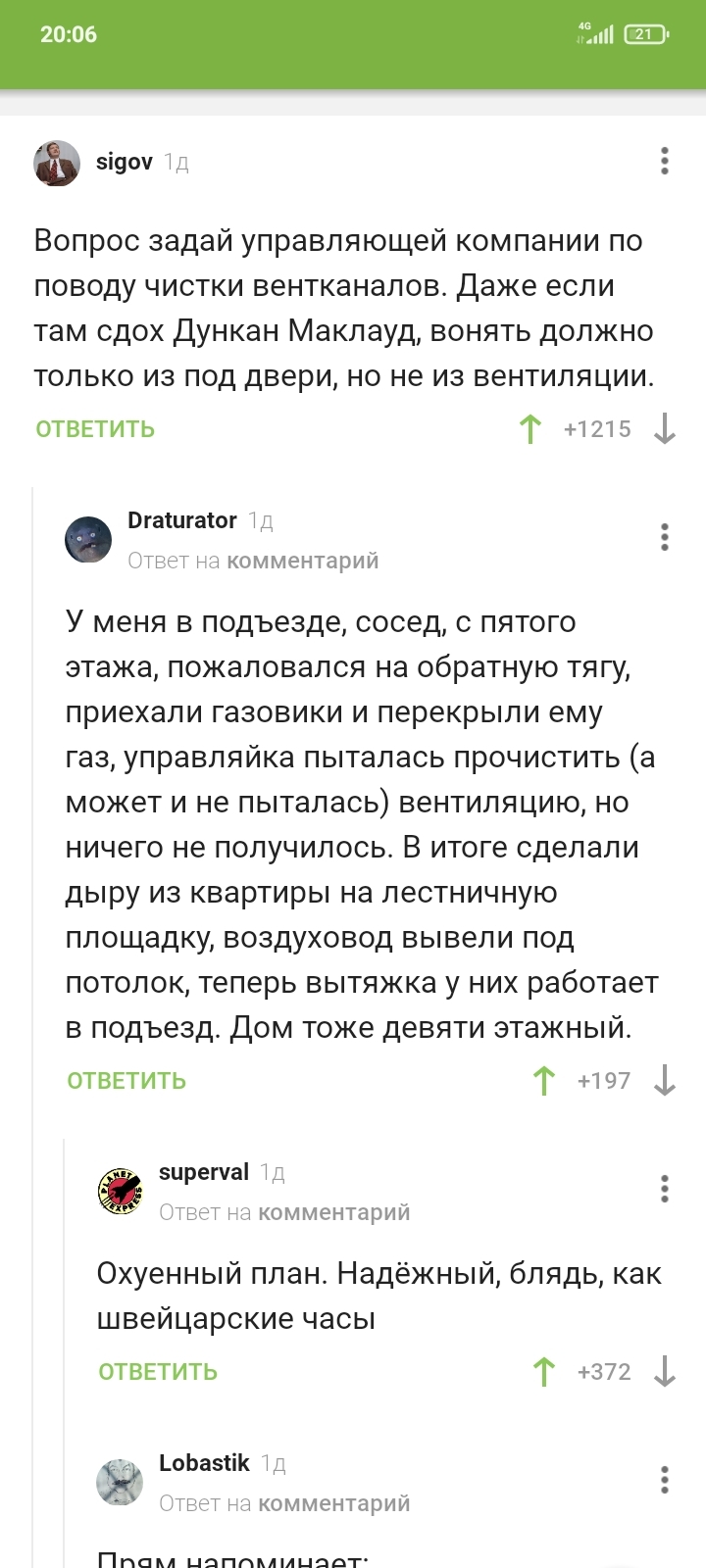Viewport: 706px width, 1568px height.
Task: Reply to Draturator's comment
Action: [x=126, y=1081]
